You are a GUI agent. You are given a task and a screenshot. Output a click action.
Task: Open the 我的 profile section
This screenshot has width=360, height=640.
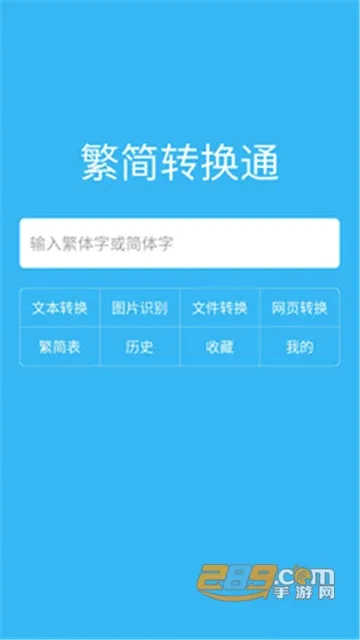300,347
